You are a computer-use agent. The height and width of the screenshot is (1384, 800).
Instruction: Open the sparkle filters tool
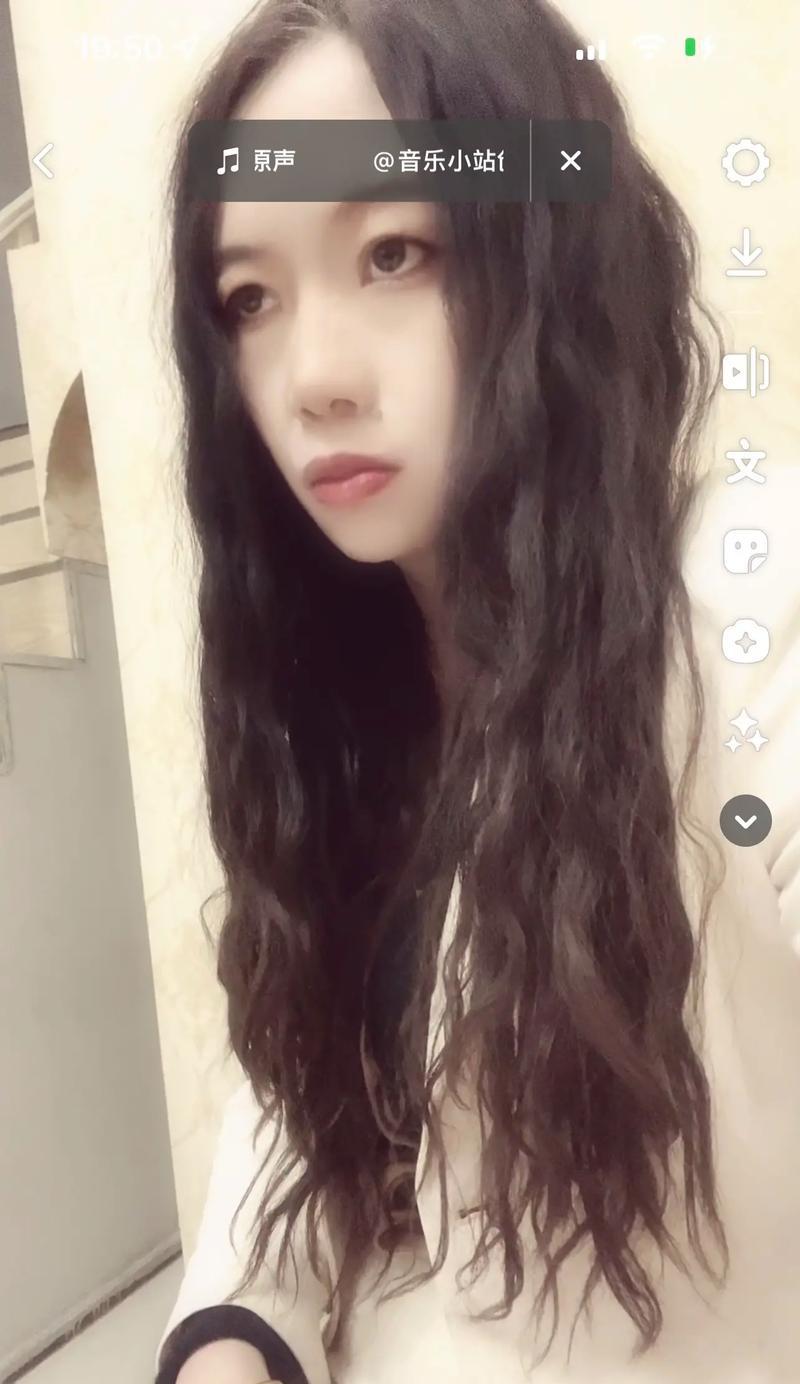pos(745,733)
